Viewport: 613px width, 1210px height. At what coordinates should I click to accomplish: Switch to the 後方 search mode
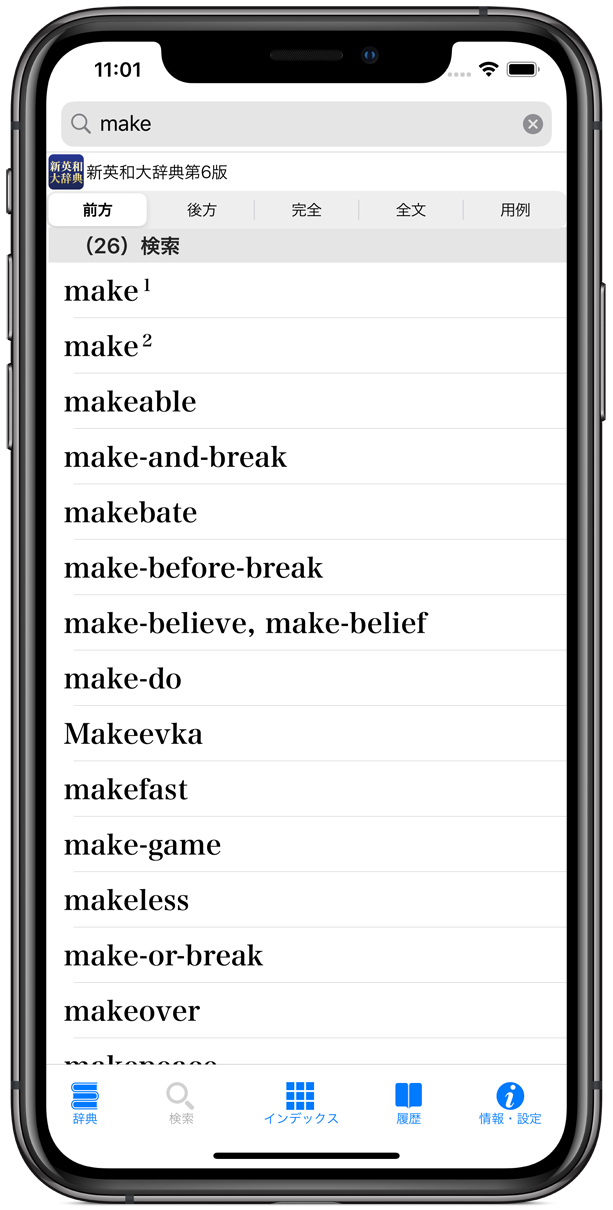coord(202,210)
